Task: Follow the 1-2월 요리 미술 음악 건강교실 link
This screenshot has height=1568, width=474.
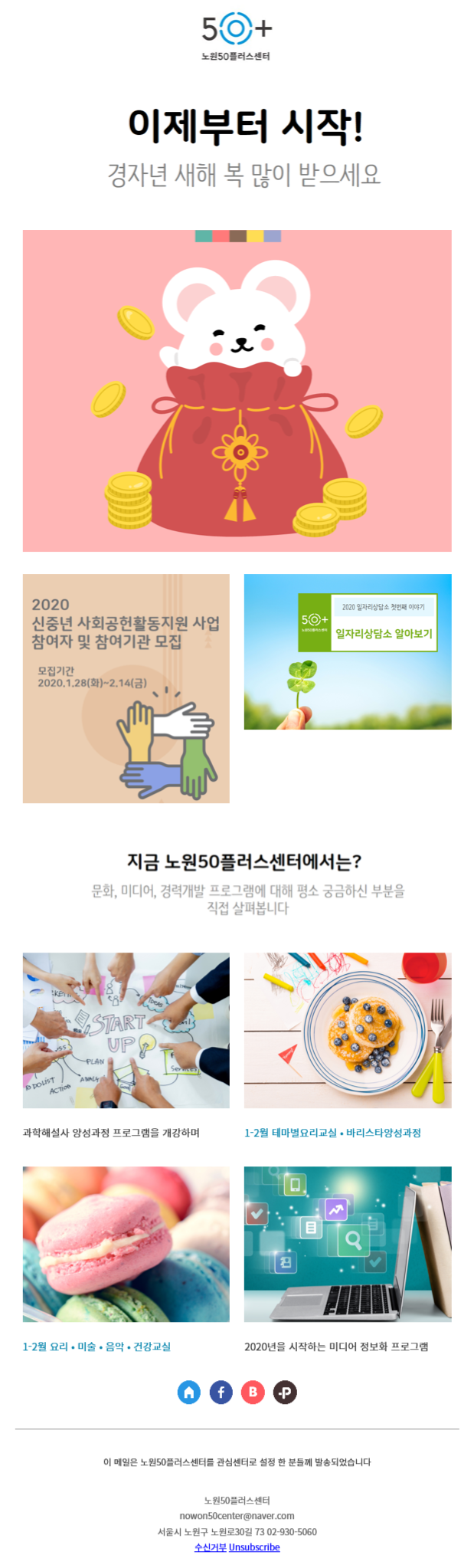Action: click(x=96, y=1346)
